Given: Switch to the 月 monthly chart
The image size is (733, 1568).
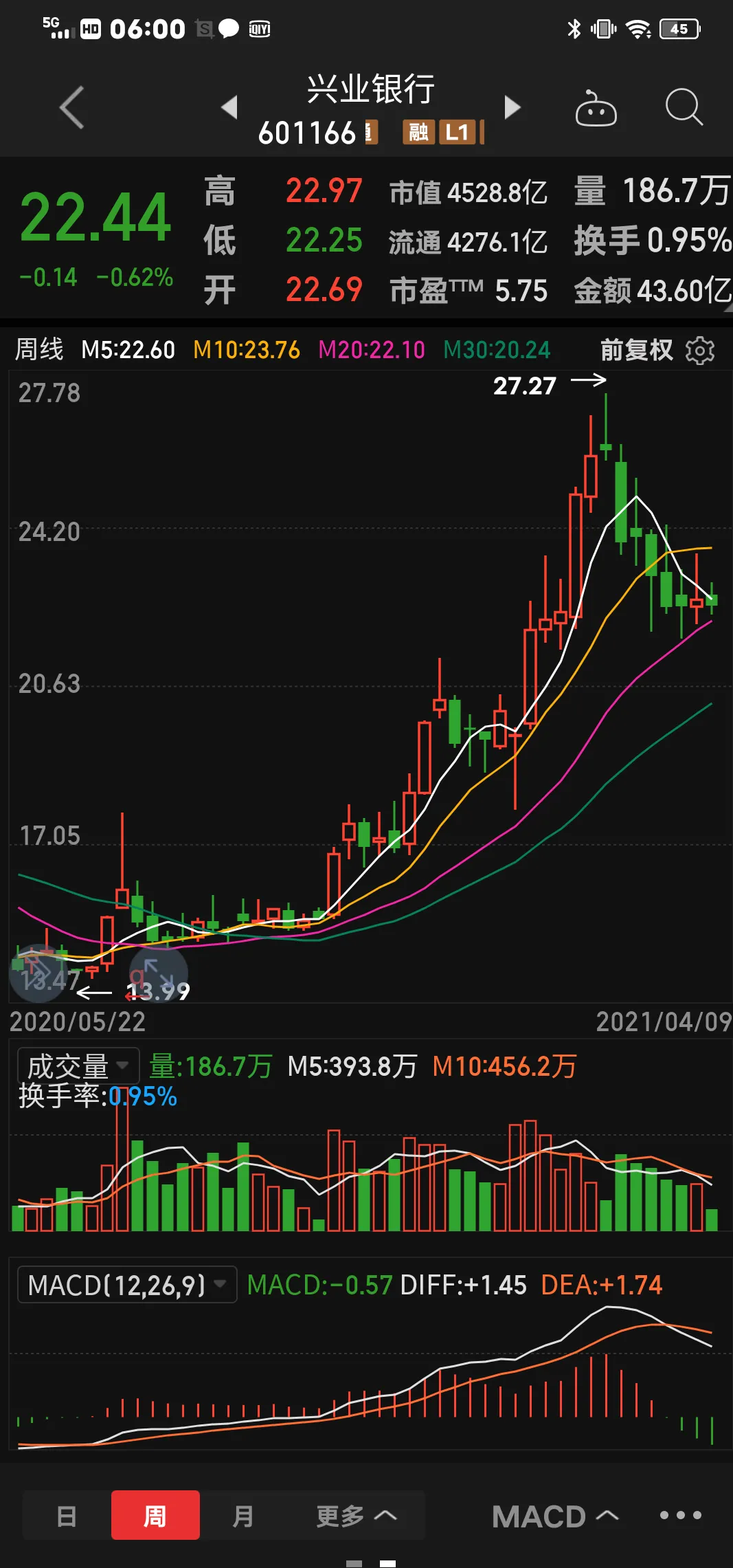Looking at the screenshot, I should (243, 1516).
